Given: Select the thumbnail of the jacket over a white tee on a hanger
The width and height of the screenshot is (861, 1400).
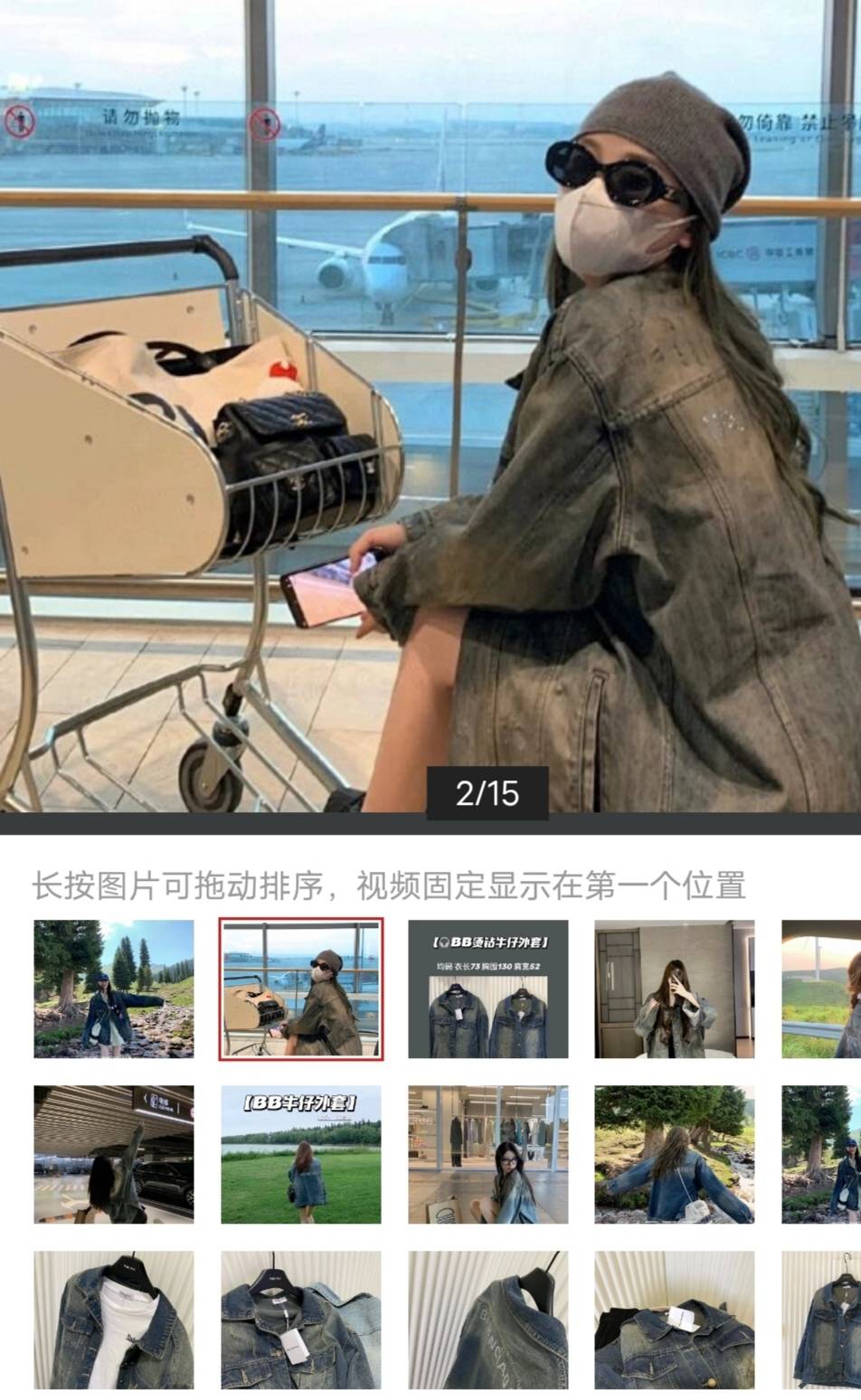Looking at the screenshot, I should [114, 1320].
